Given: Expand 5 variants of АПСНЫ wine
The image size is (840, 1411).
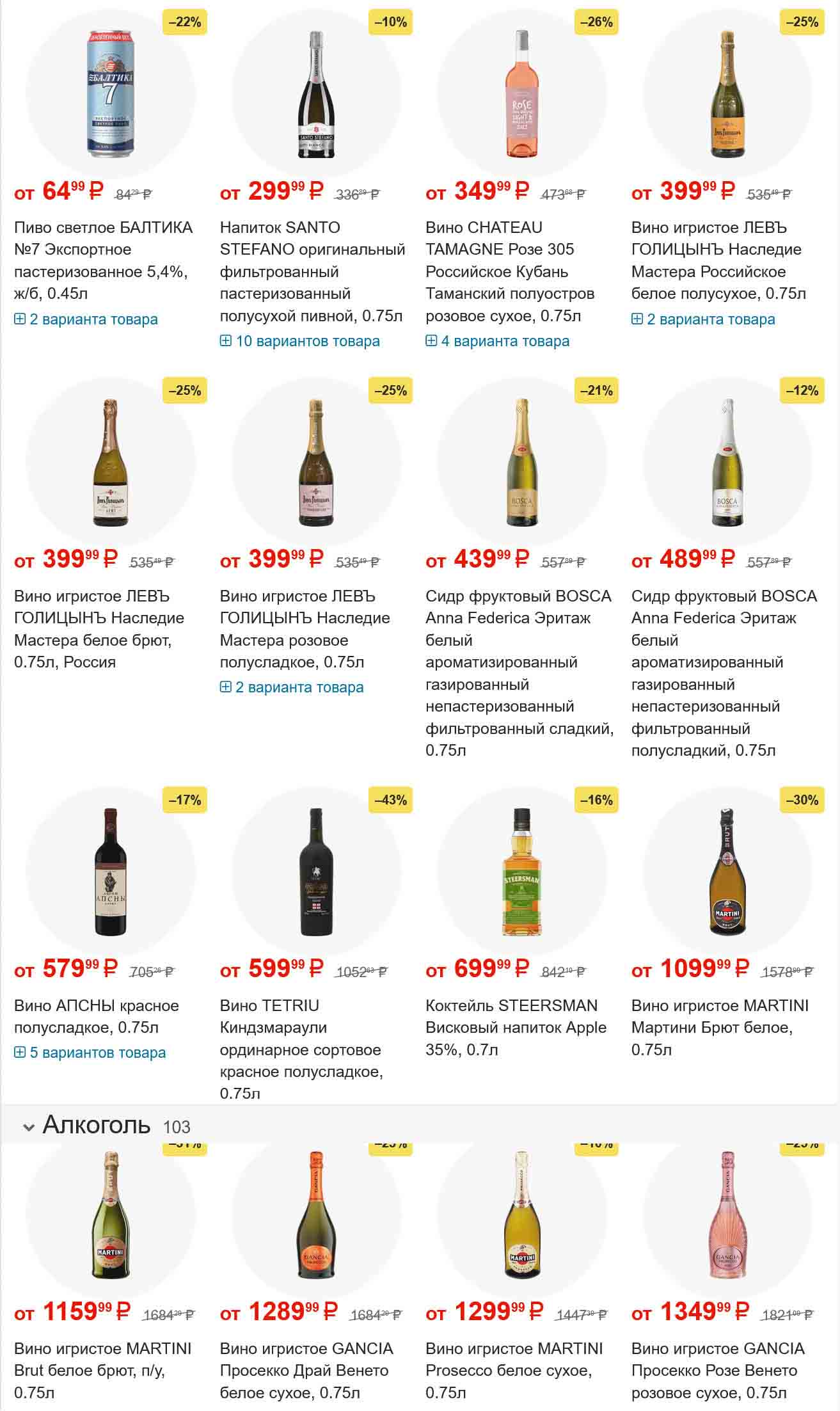Looking at the screenshot, I should 90,1053.
